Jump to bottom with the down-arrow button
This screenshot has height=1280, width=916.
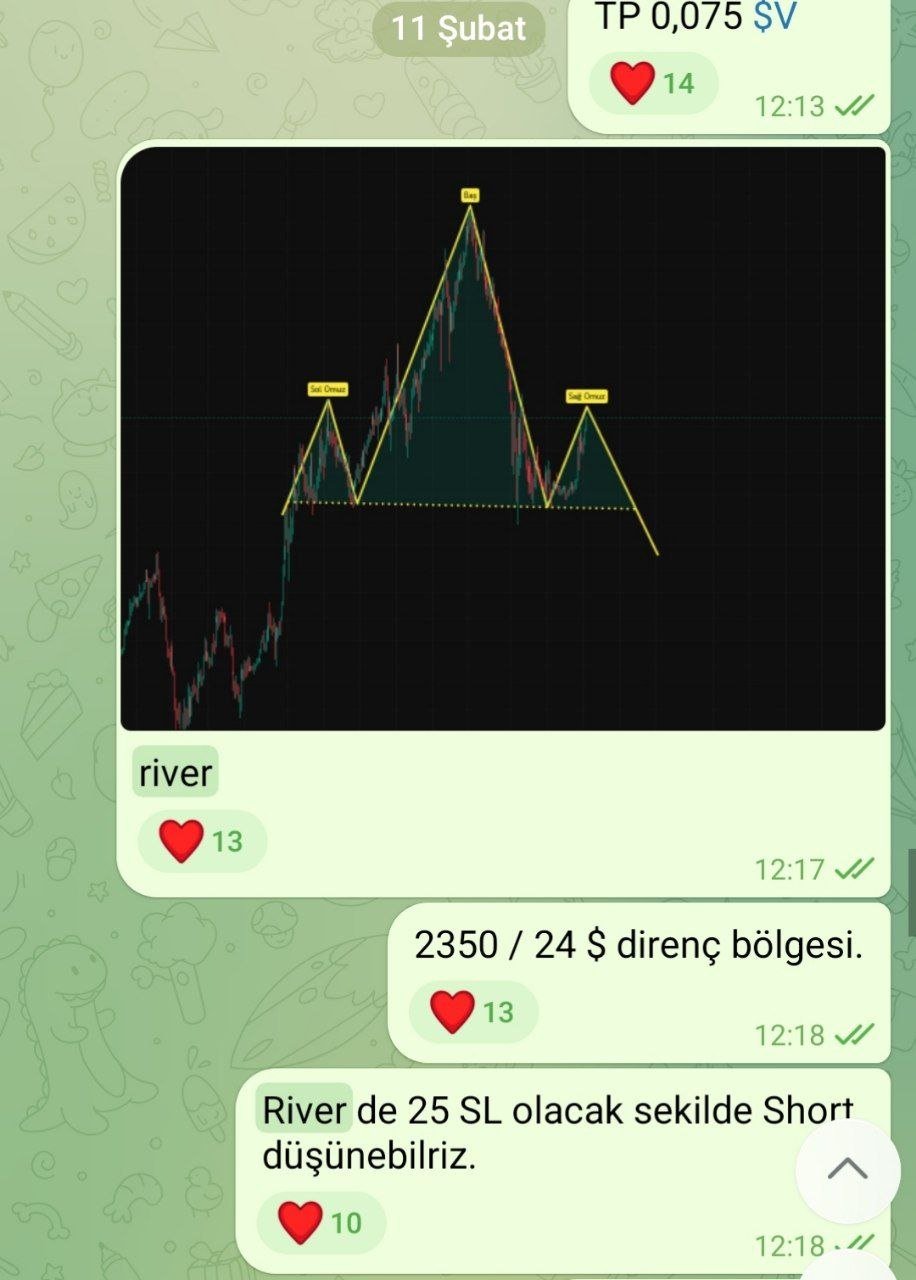coord(847,1168)
